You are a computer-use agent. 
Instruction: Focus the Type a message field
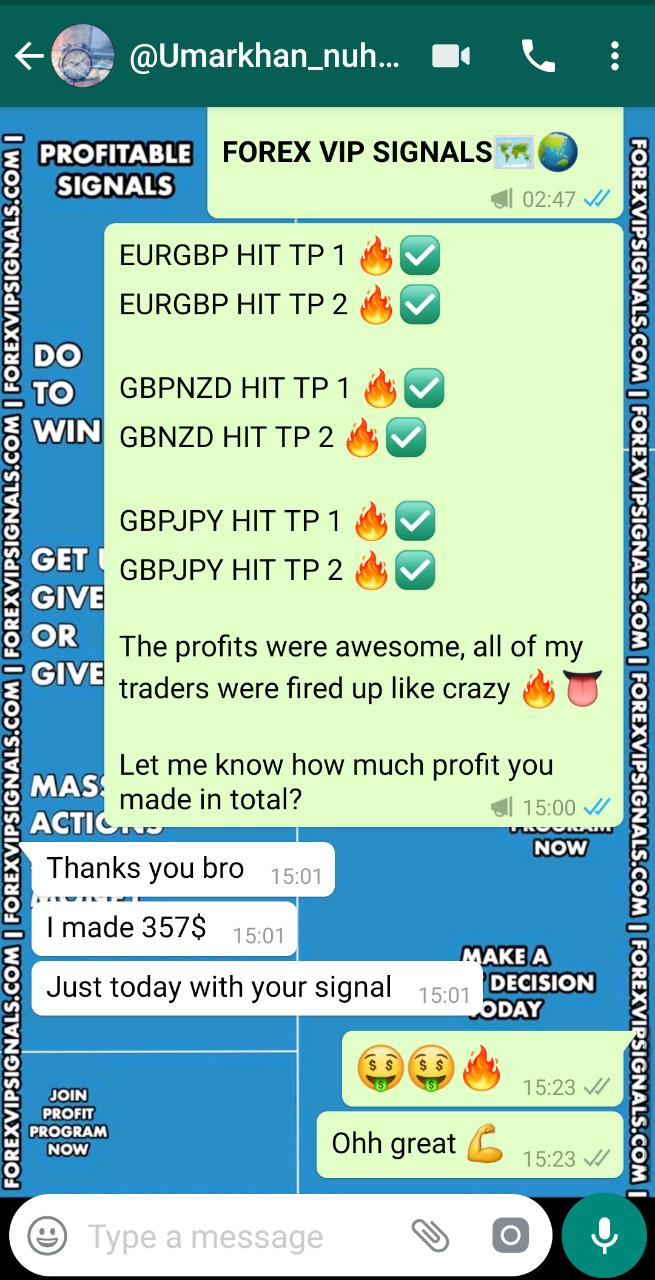[x=240, y=1236]
